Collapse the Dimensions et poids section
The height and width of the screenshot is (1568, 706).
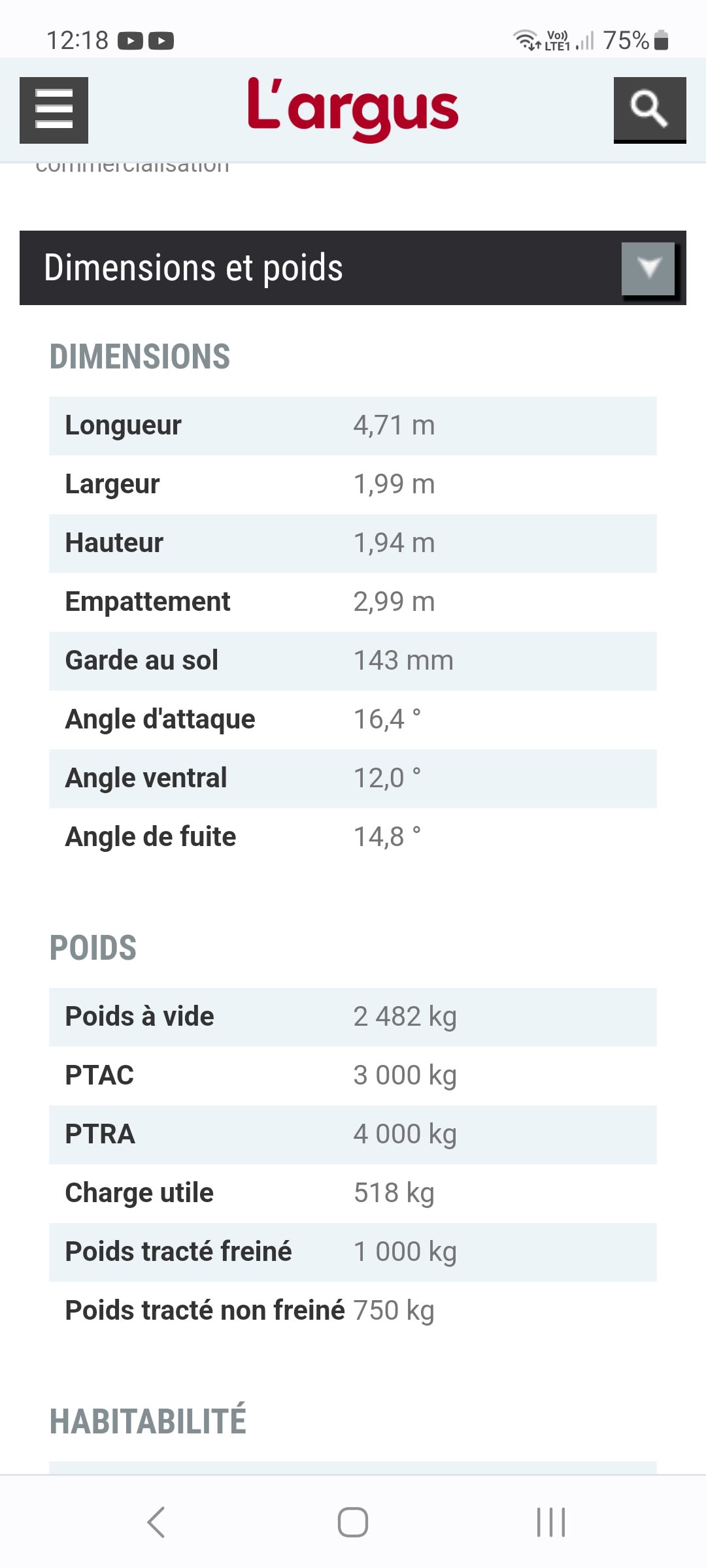[648, 269]
